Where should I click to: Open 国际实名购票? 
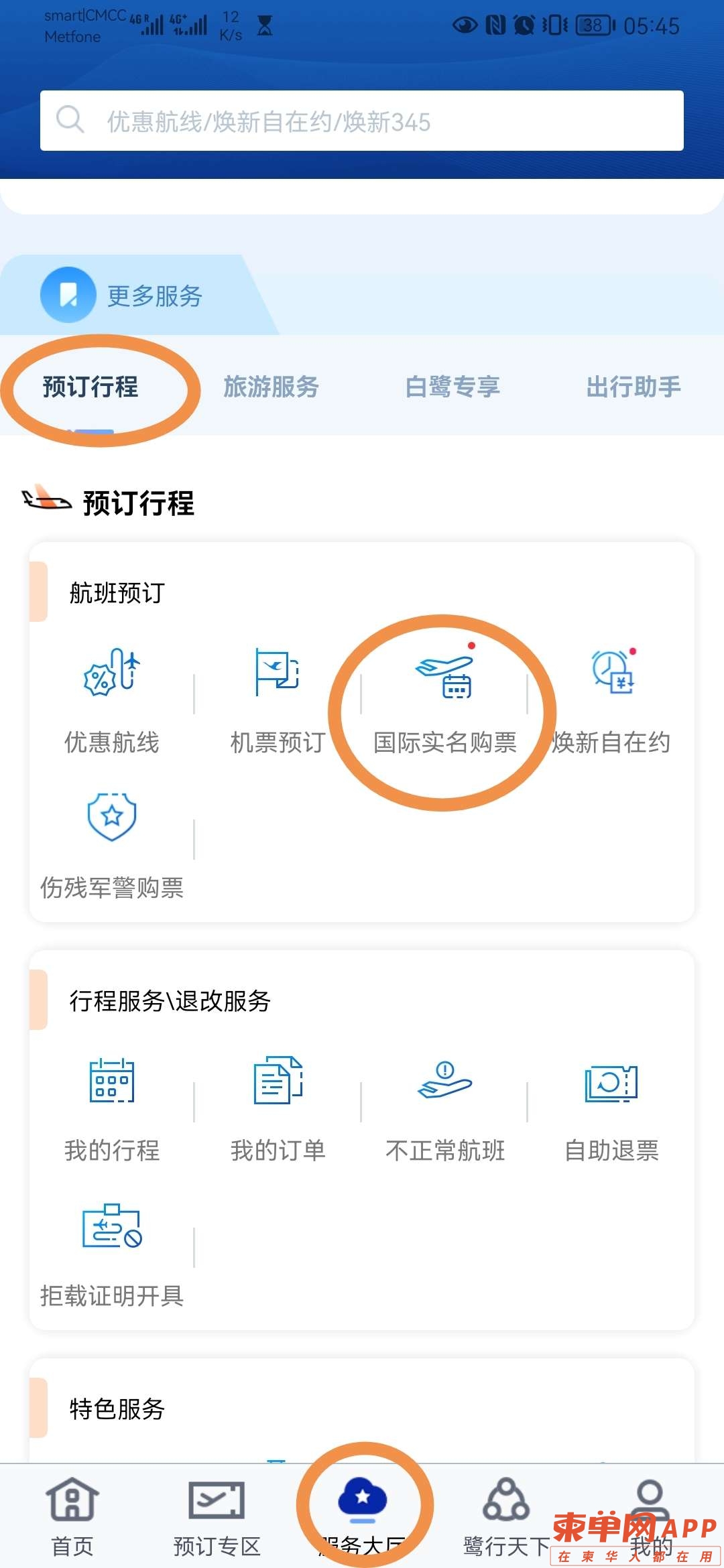click(444, 700)
